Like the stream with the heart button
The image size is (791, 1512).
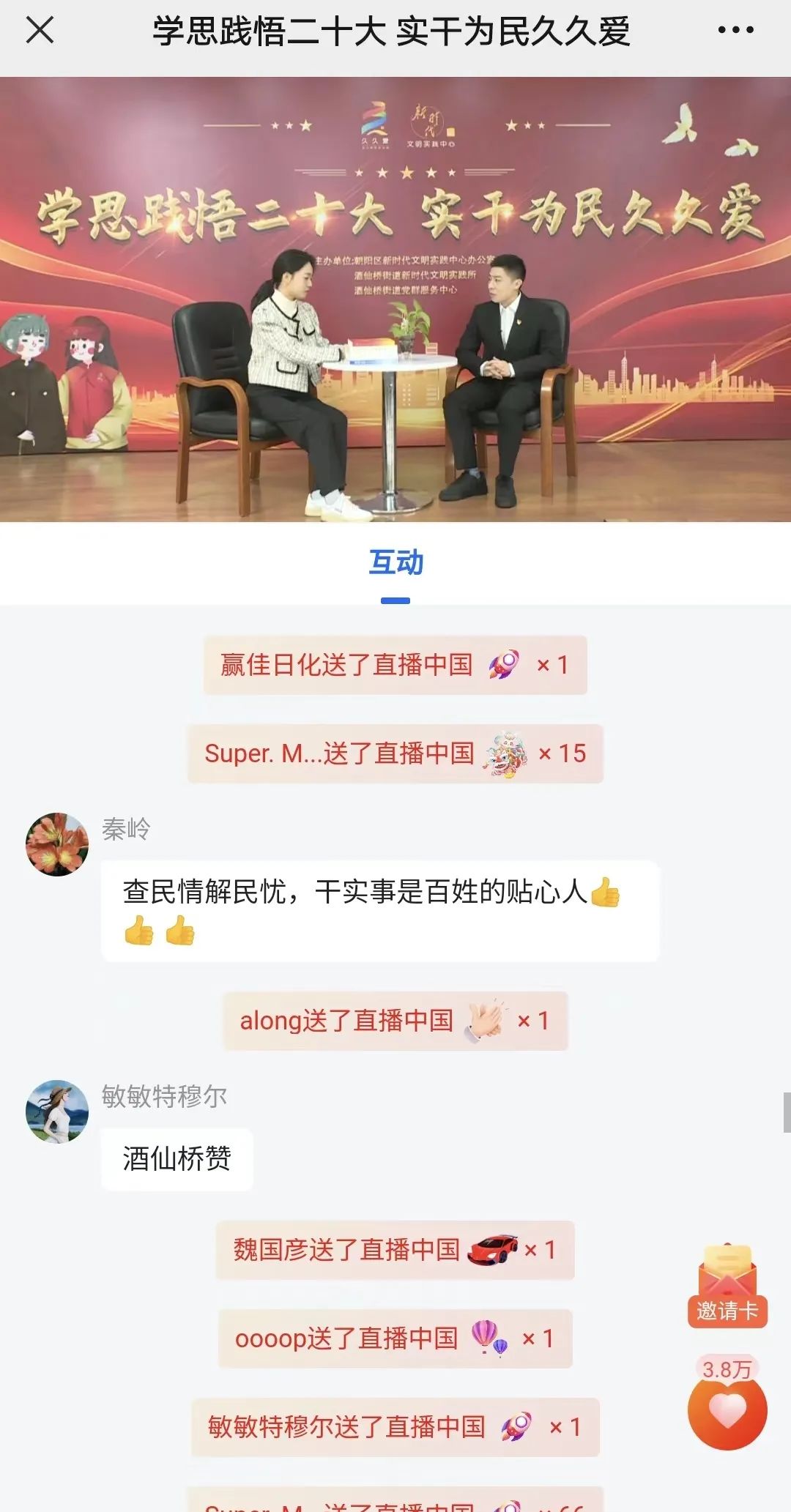coord(727,1411)
